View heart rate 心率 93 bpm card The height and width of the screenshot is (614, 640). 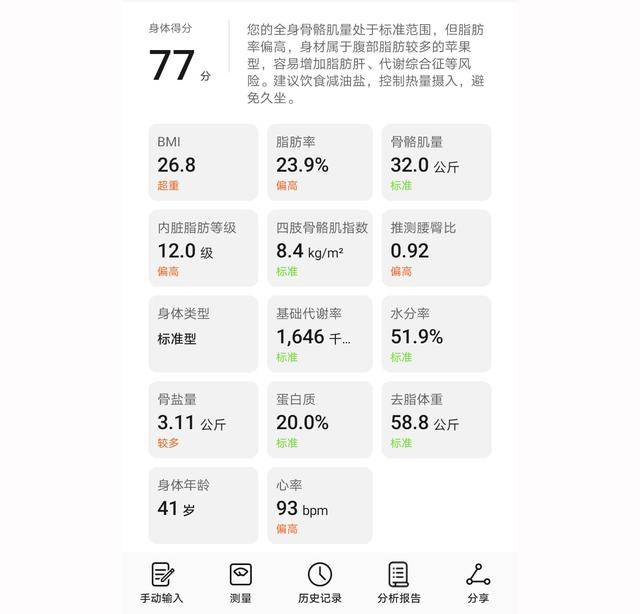click(320, 506)
